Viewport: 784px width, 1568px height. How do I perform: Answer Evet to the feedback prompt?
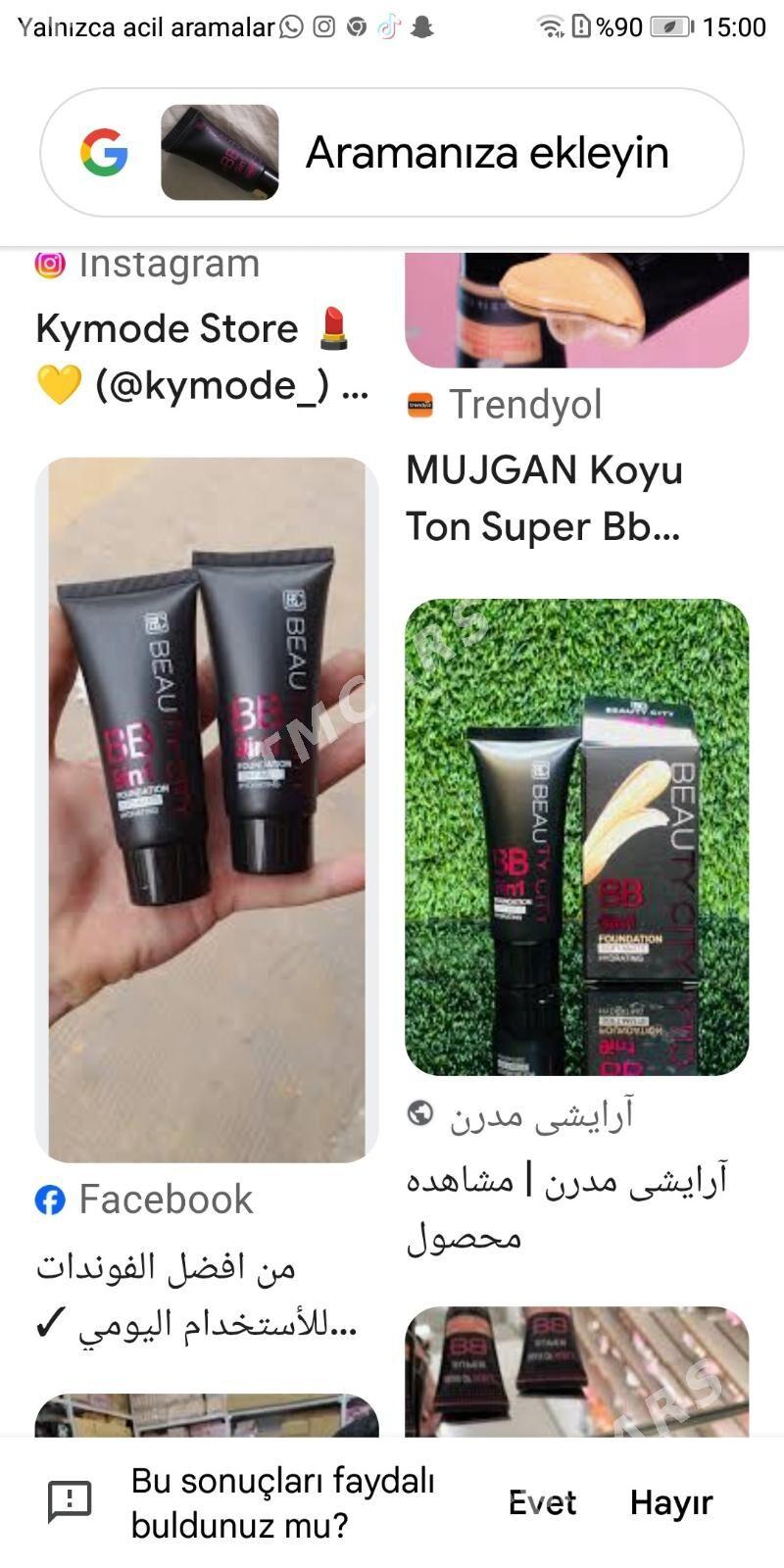click(x=542, y=1502)
